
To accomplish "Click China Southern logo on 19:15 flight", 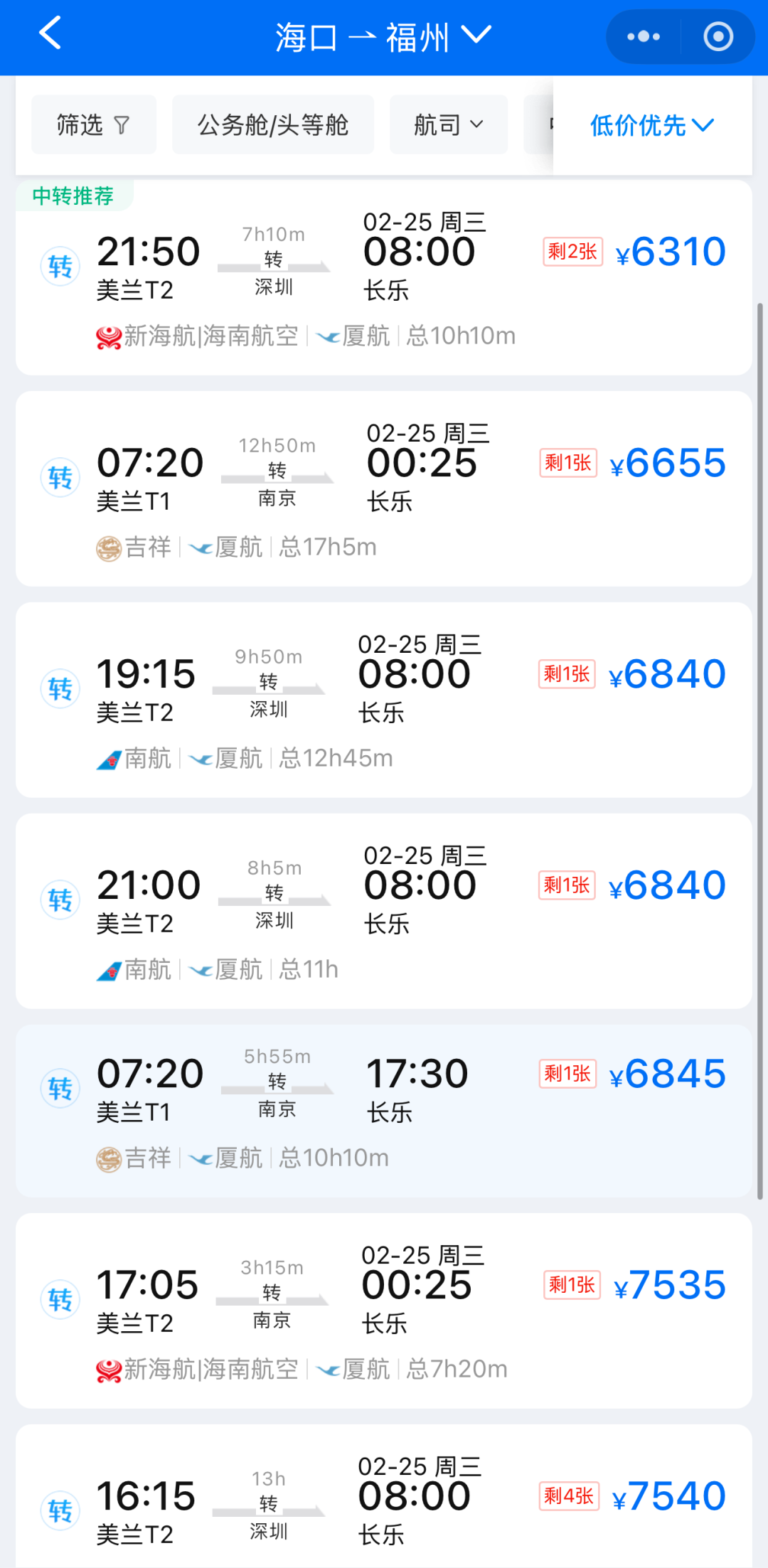I will [x=108, y=758].
